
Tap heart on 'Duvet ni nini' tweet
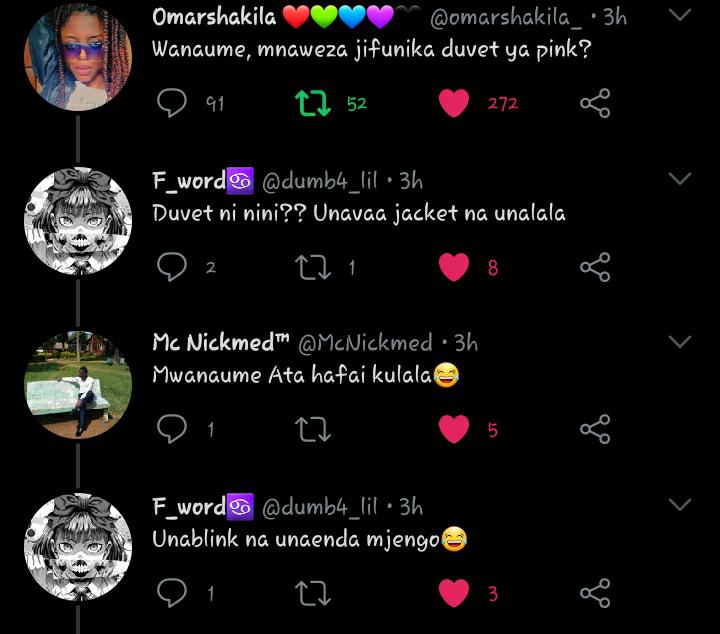[x=454, y=267]
